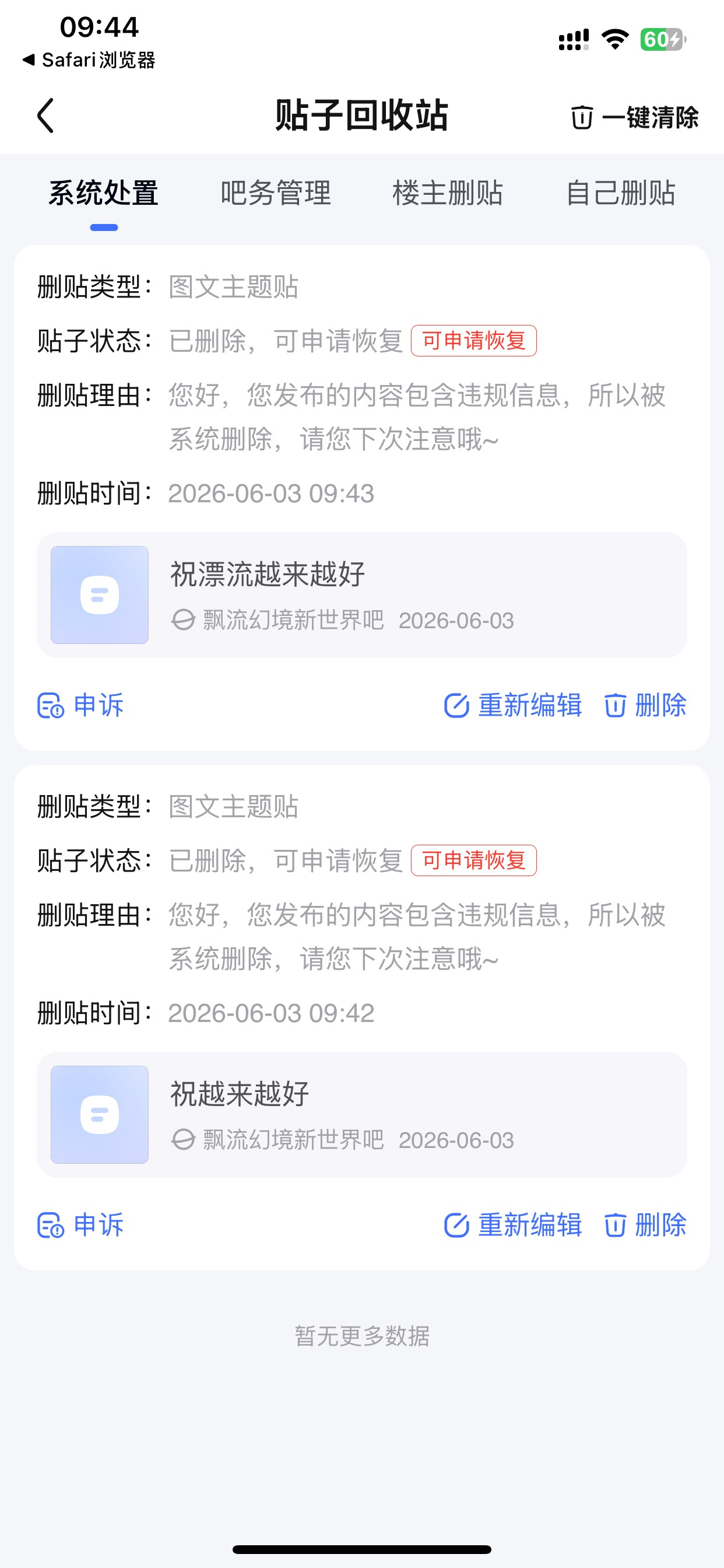The height and width of the screenshot is (1568, 724).
Task: Tap 重新编辑 for the post 祝越来越好
Action: (x=513, y=1226)
